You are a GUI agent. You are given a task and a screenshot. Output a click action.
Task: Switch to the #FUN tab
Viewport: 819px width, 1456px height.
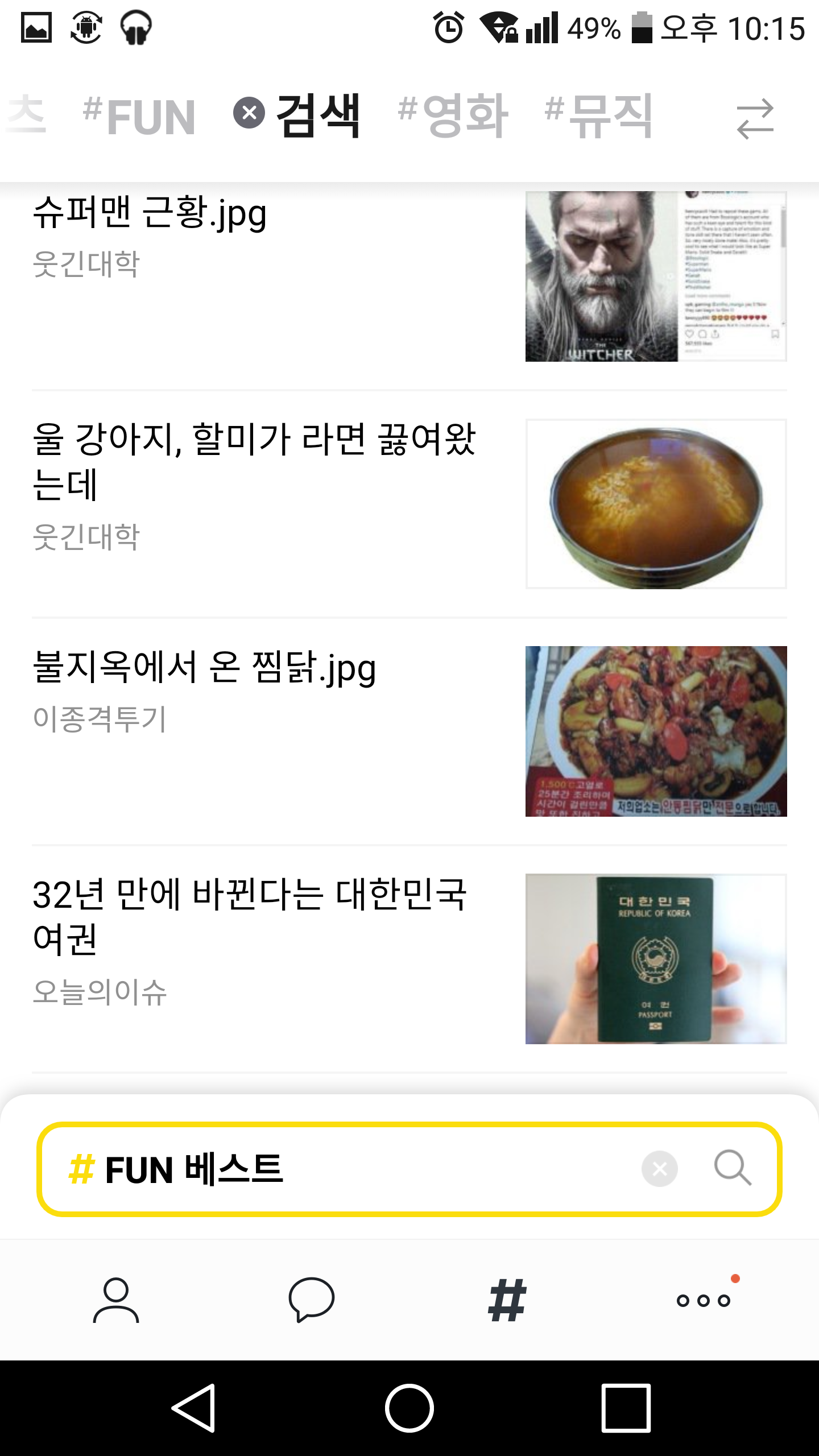tap(139, 116)
